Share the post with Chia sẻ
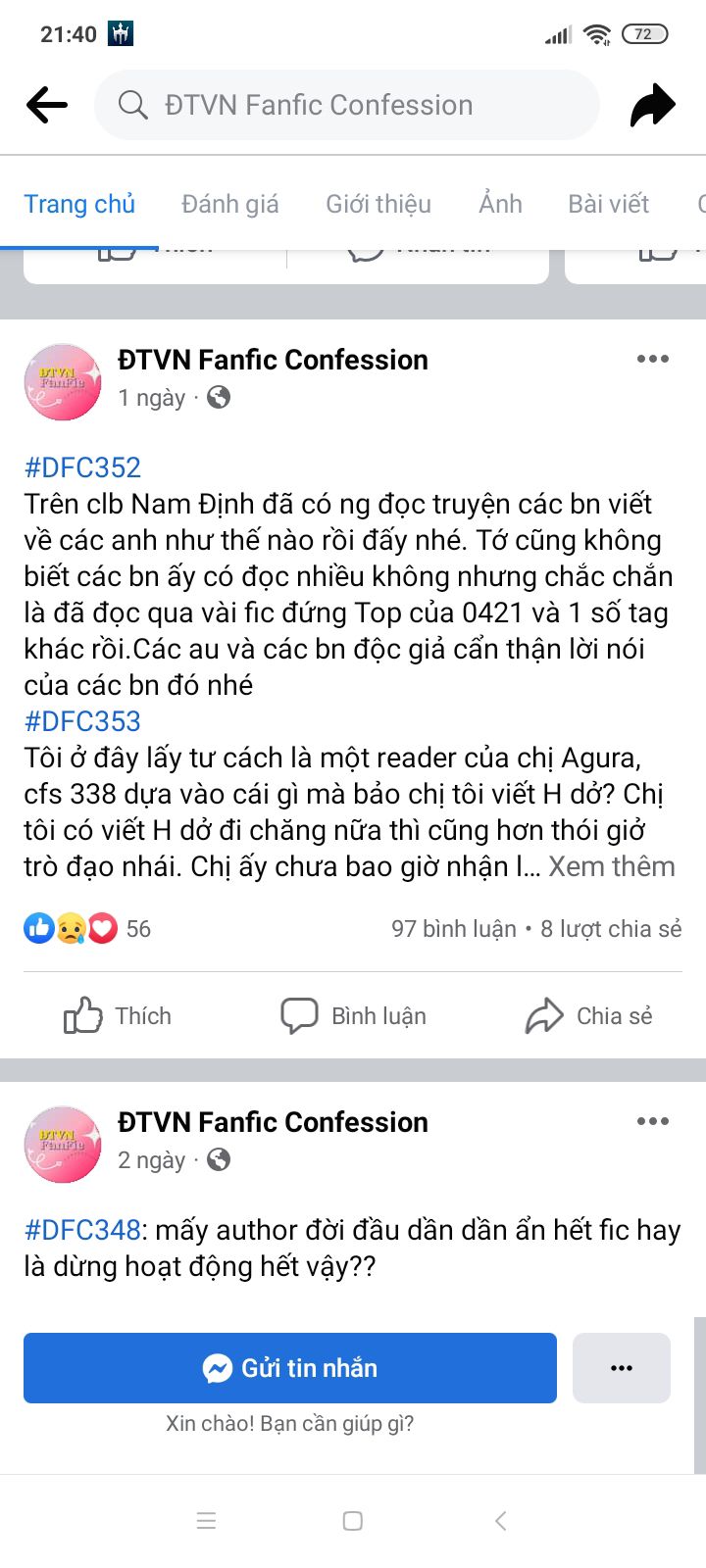Image resolution: width=706 pixels, height=1568 pixels. click(x=589, y=1016)
